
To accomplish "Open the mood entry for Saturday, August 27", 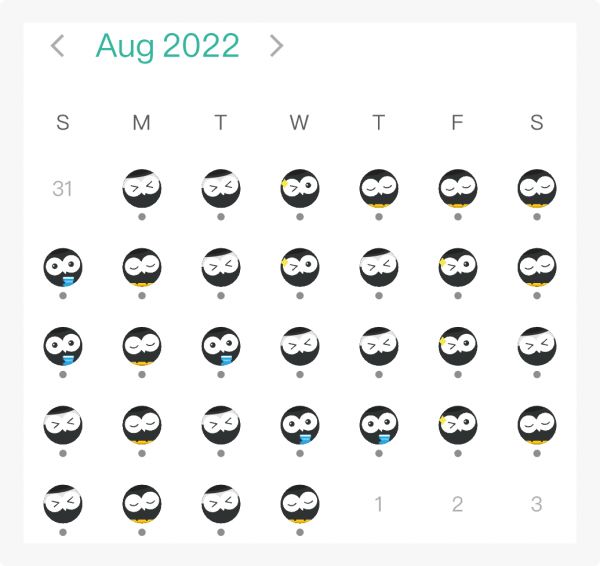I will point(537,425).
